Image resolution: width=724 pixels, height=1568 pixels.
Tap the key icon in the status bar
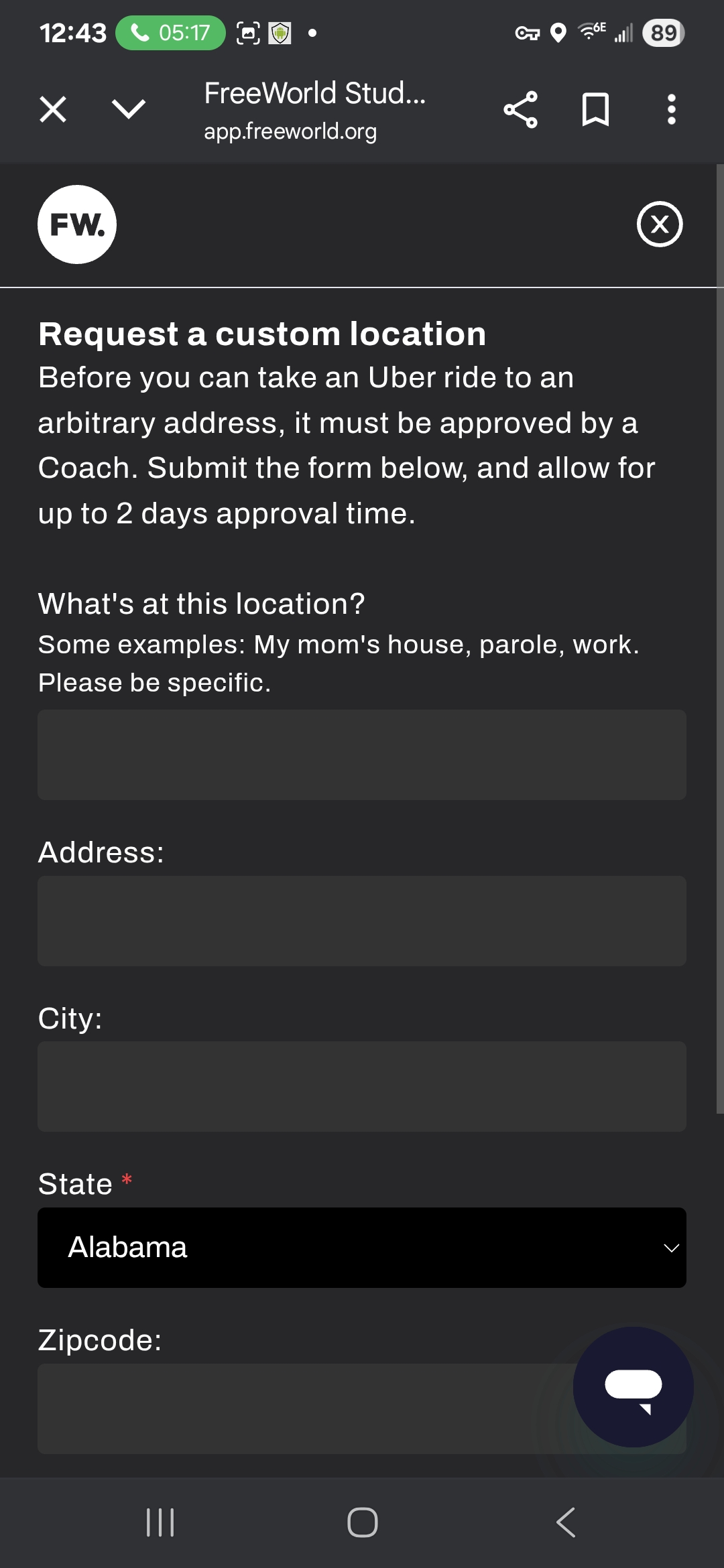527,32
